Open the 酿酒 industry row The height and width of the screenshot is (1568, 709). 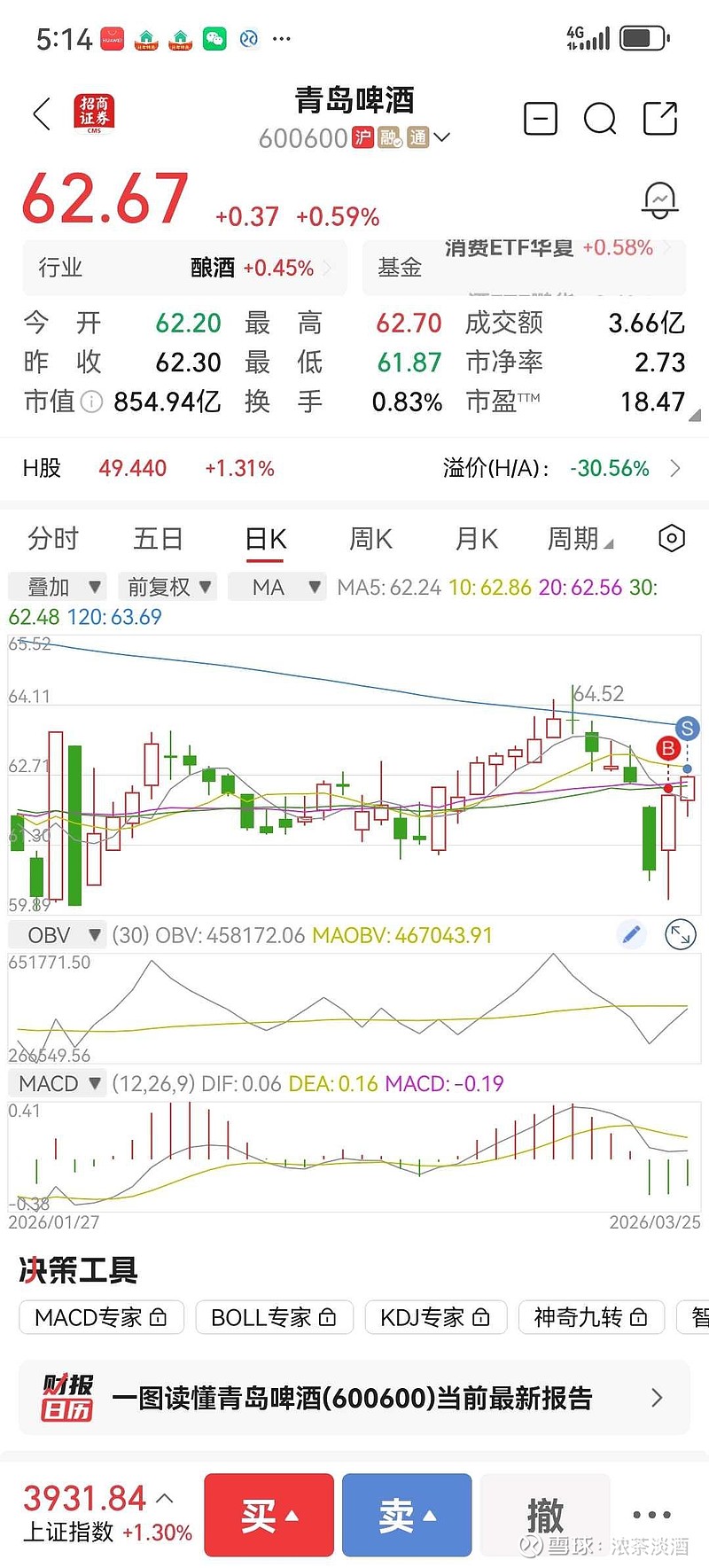184,268
